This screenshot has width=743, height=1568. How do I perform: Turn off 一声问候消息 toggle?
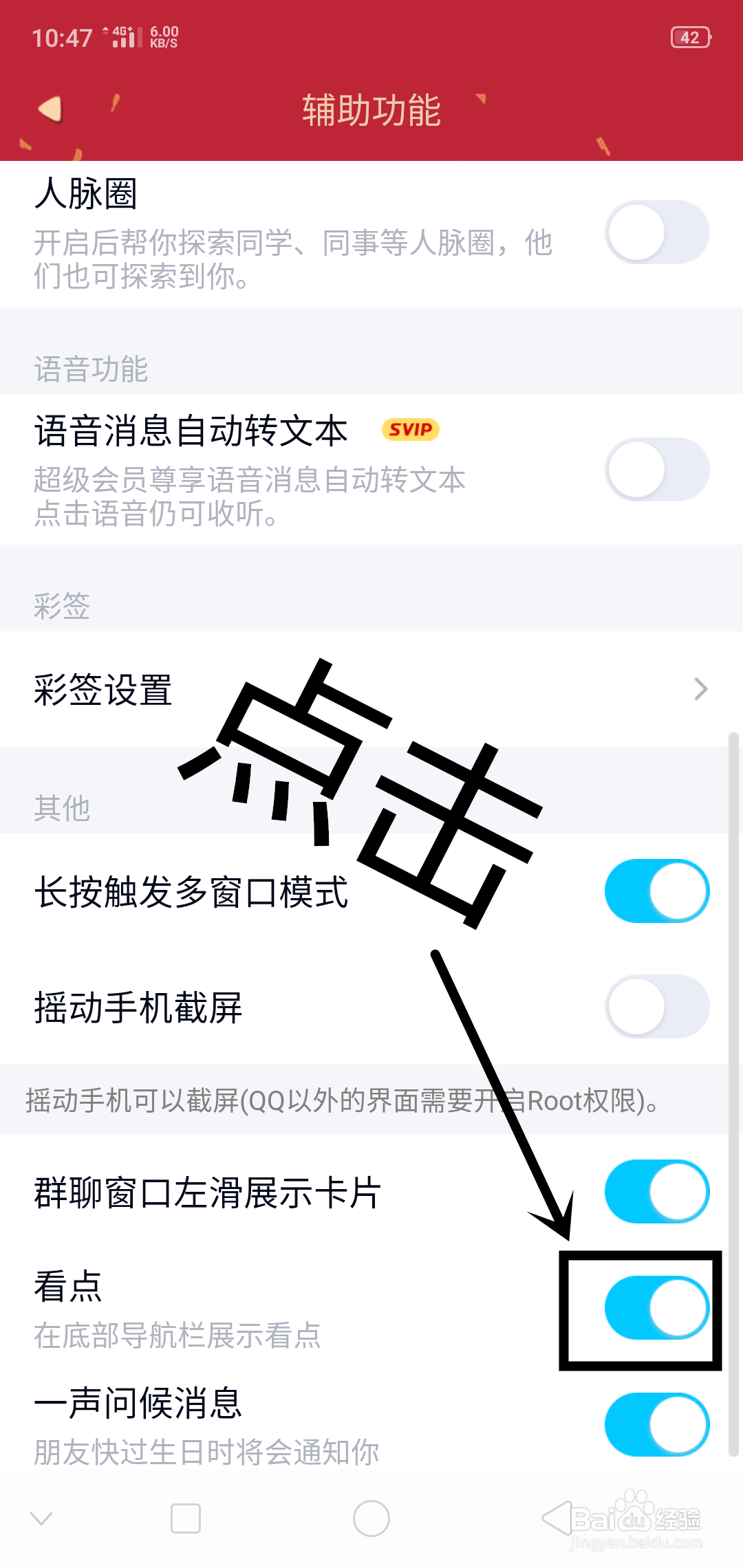pos(656,1426)
